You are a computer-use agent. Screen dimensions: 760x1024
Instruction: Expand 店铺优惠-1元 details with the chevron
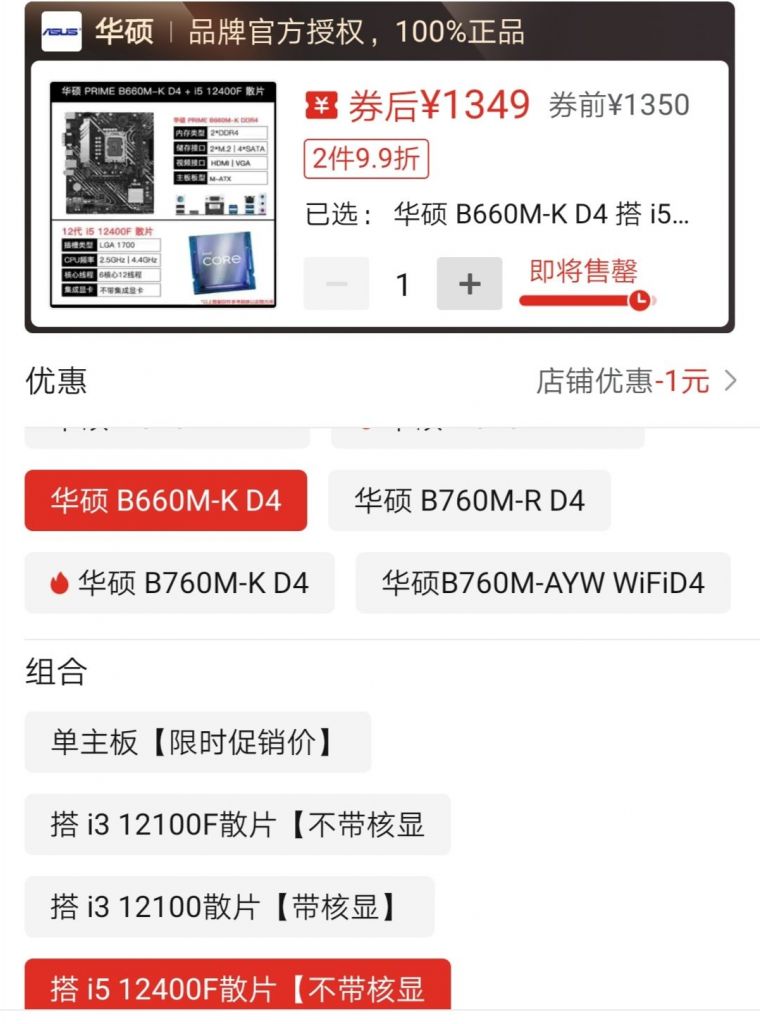(730, 381)
